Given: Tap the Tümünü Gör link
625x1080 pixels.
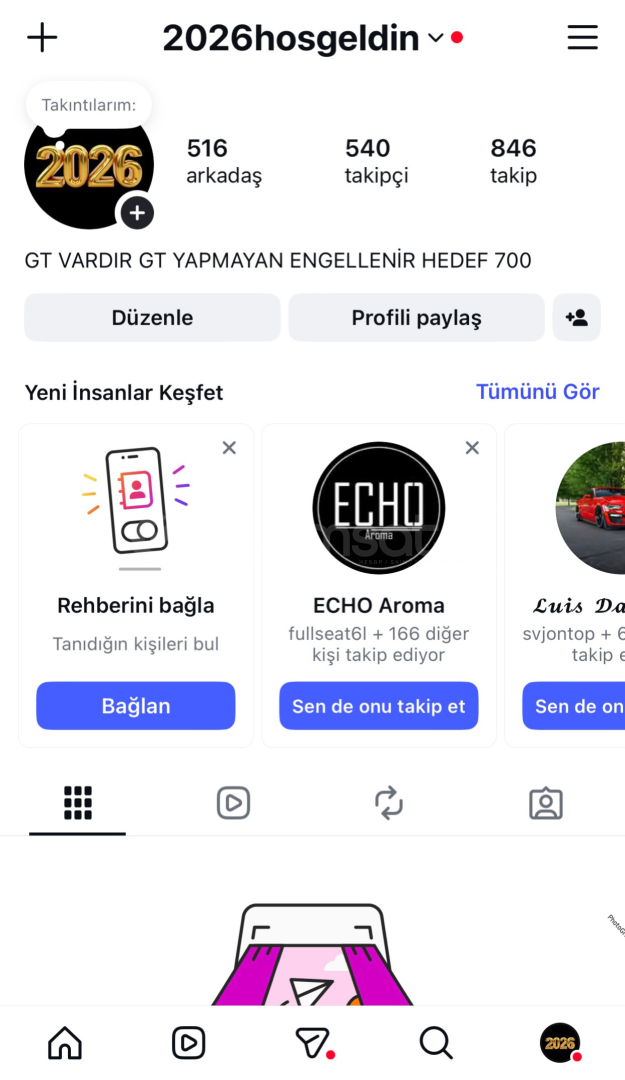Looking at the screenshot, I should (537, 392).
